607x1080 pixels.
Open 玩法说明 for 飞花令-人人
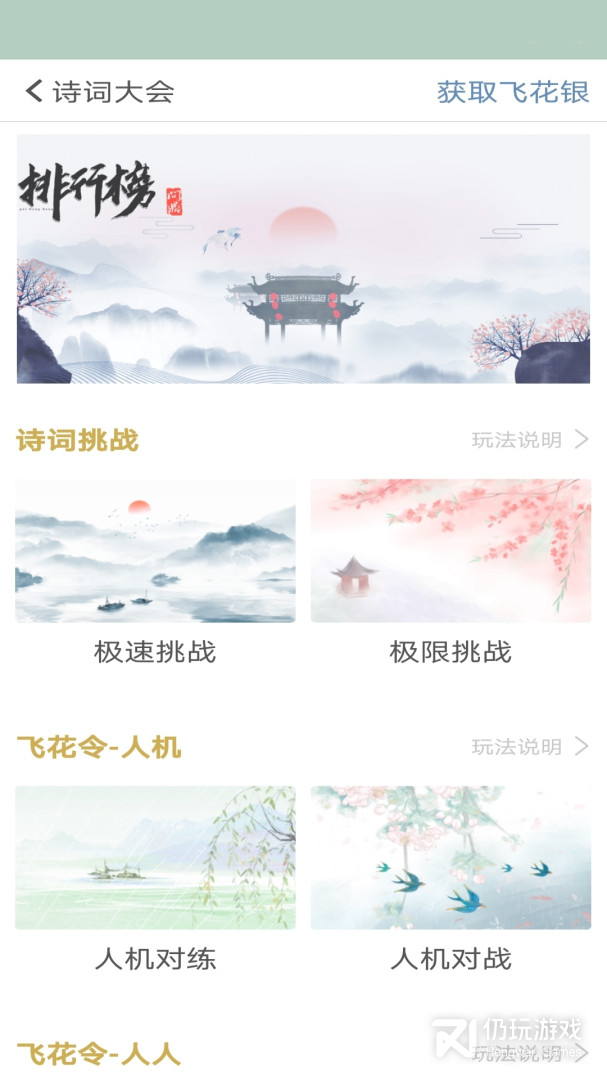[x=530, y=1053]
